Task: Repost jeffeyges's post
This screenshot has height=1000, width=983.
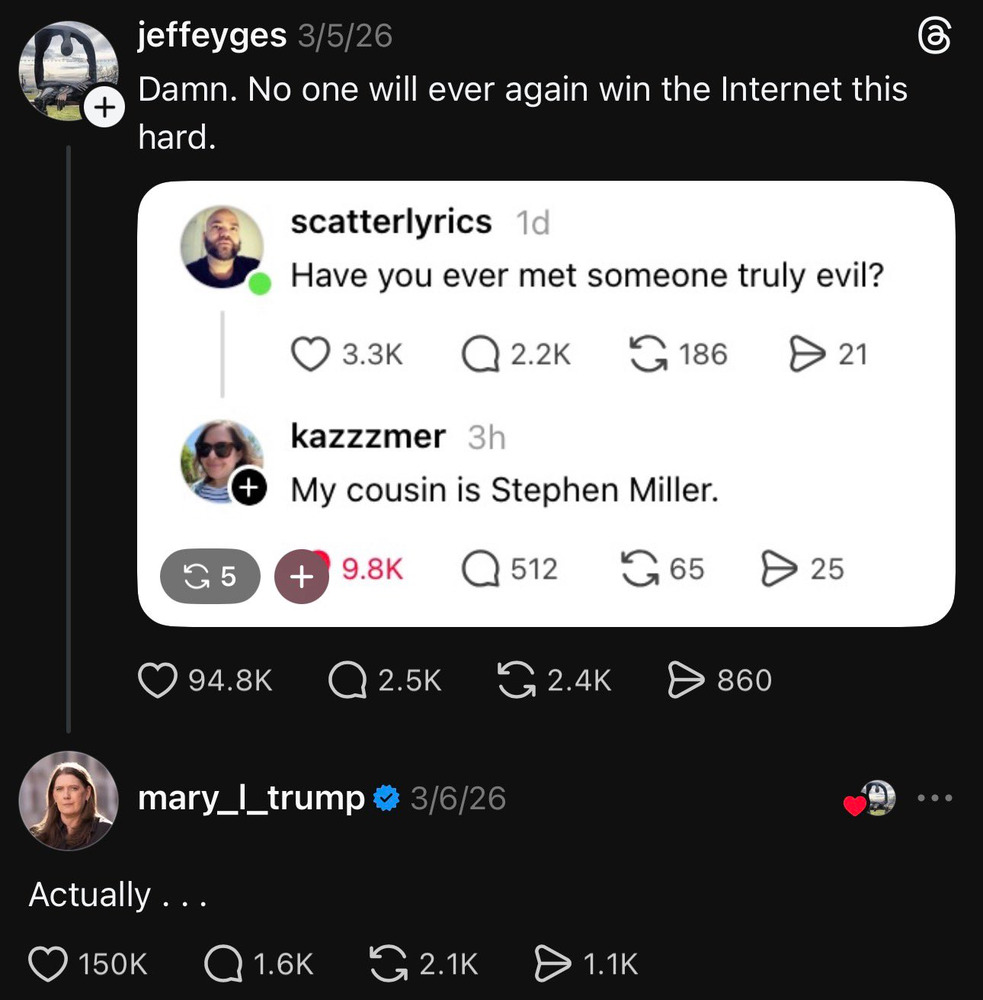Action: click(x=515, y=680)
